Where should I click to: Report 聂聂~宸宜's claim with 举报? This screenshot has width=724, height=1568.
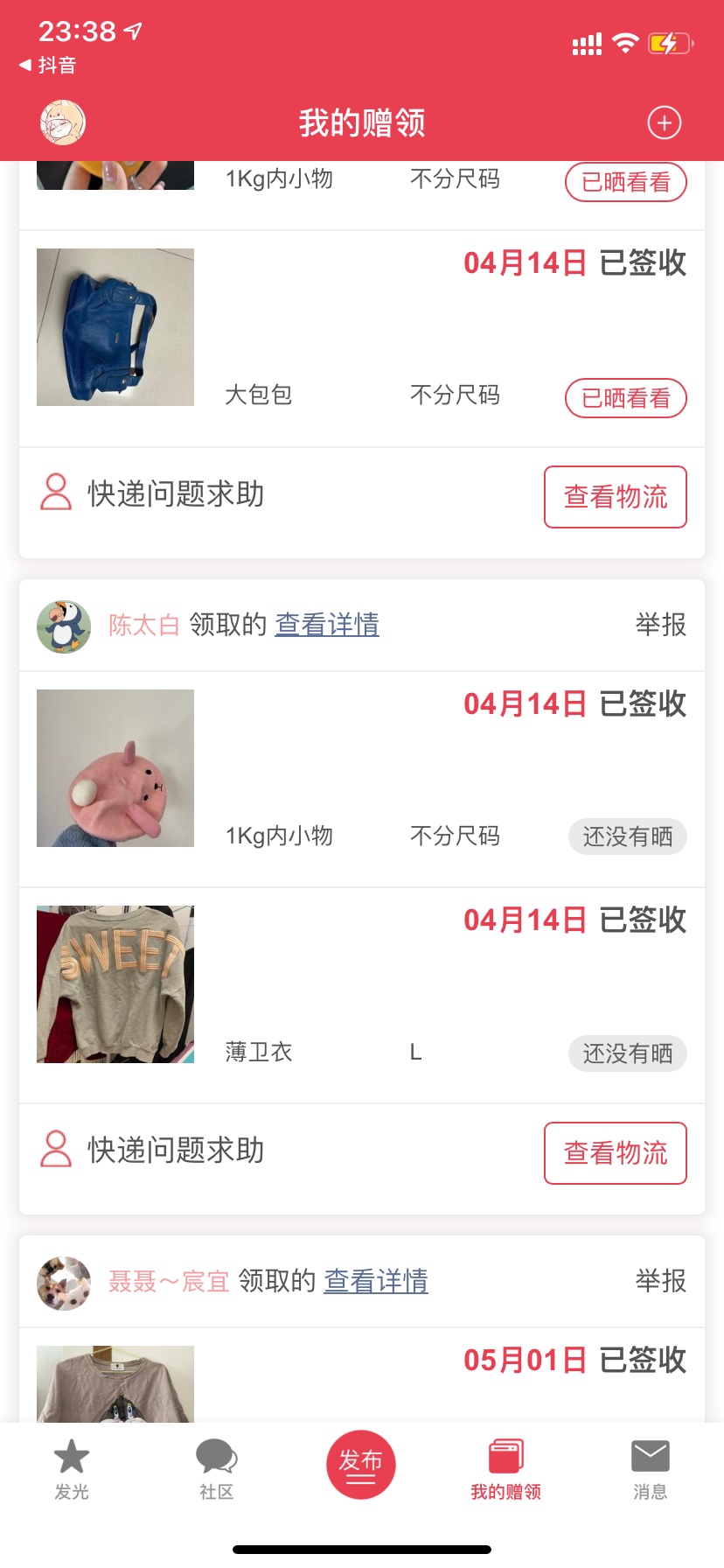660,1281
